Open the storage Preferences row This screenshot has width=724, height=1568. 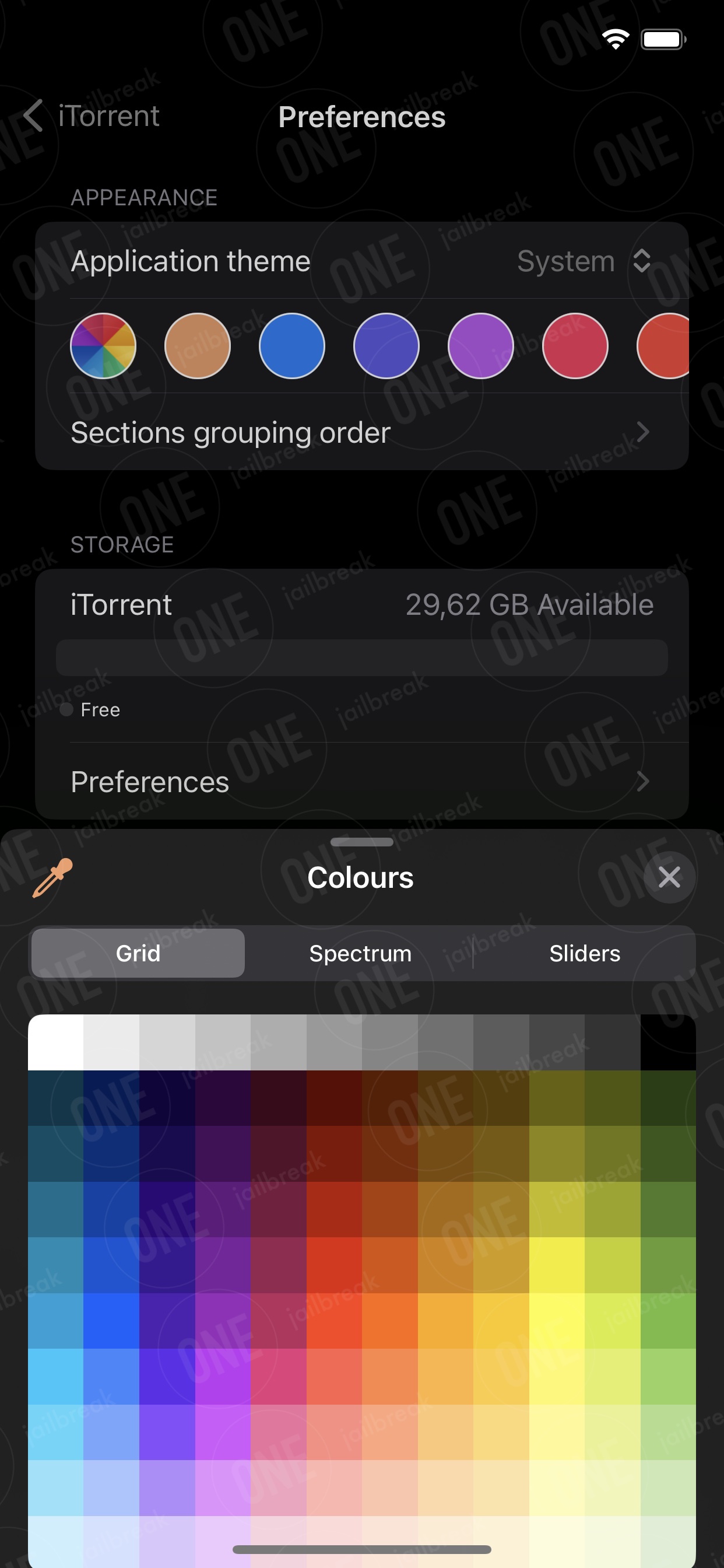361,781
